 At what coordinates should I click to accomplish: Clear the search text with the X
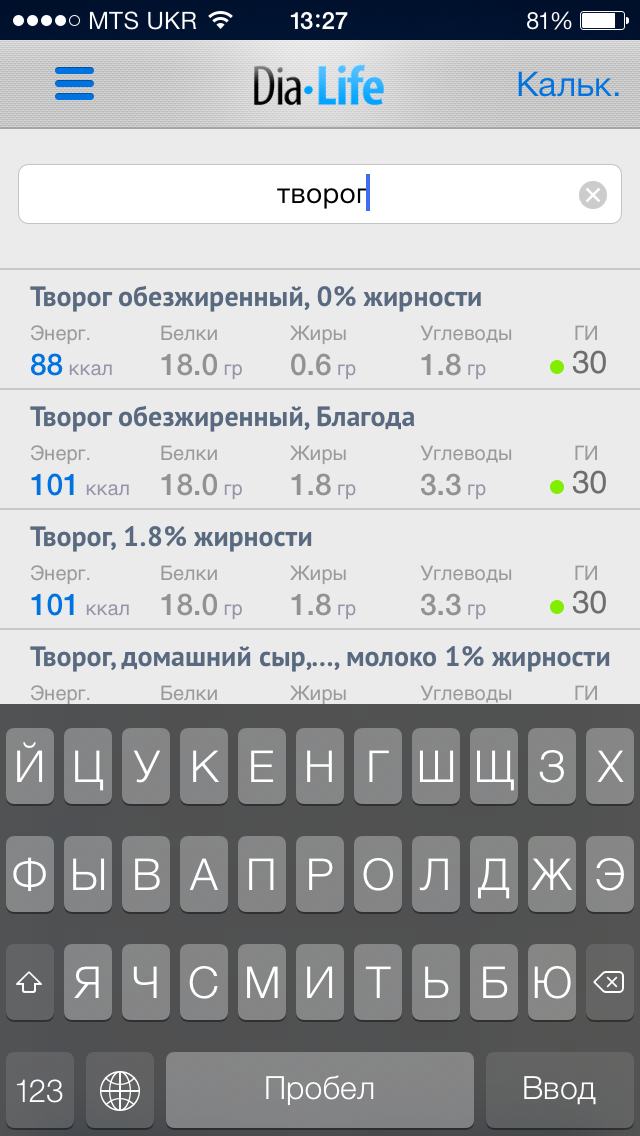coord(593,195)
